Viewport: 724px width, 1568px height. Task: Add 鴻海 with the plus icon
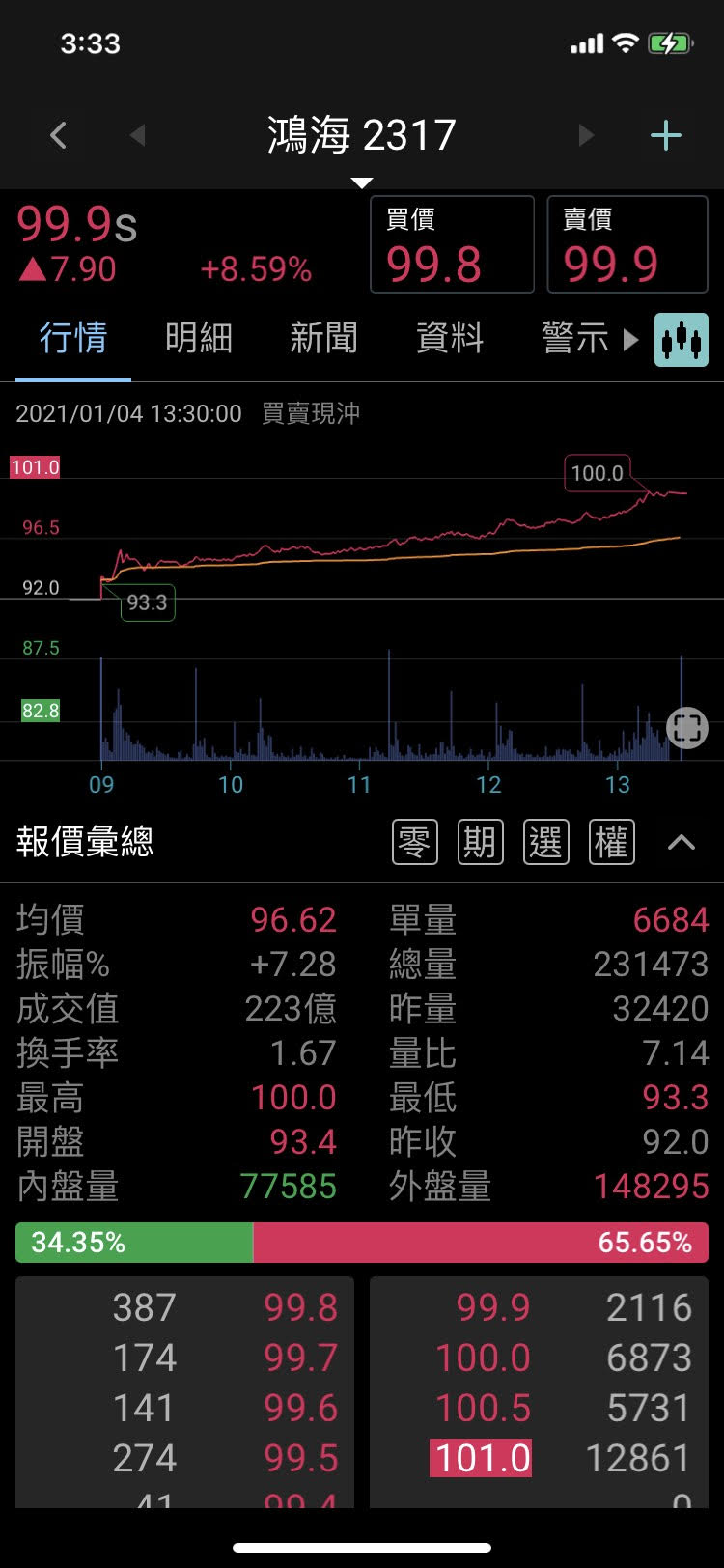[x=666, y=135]
